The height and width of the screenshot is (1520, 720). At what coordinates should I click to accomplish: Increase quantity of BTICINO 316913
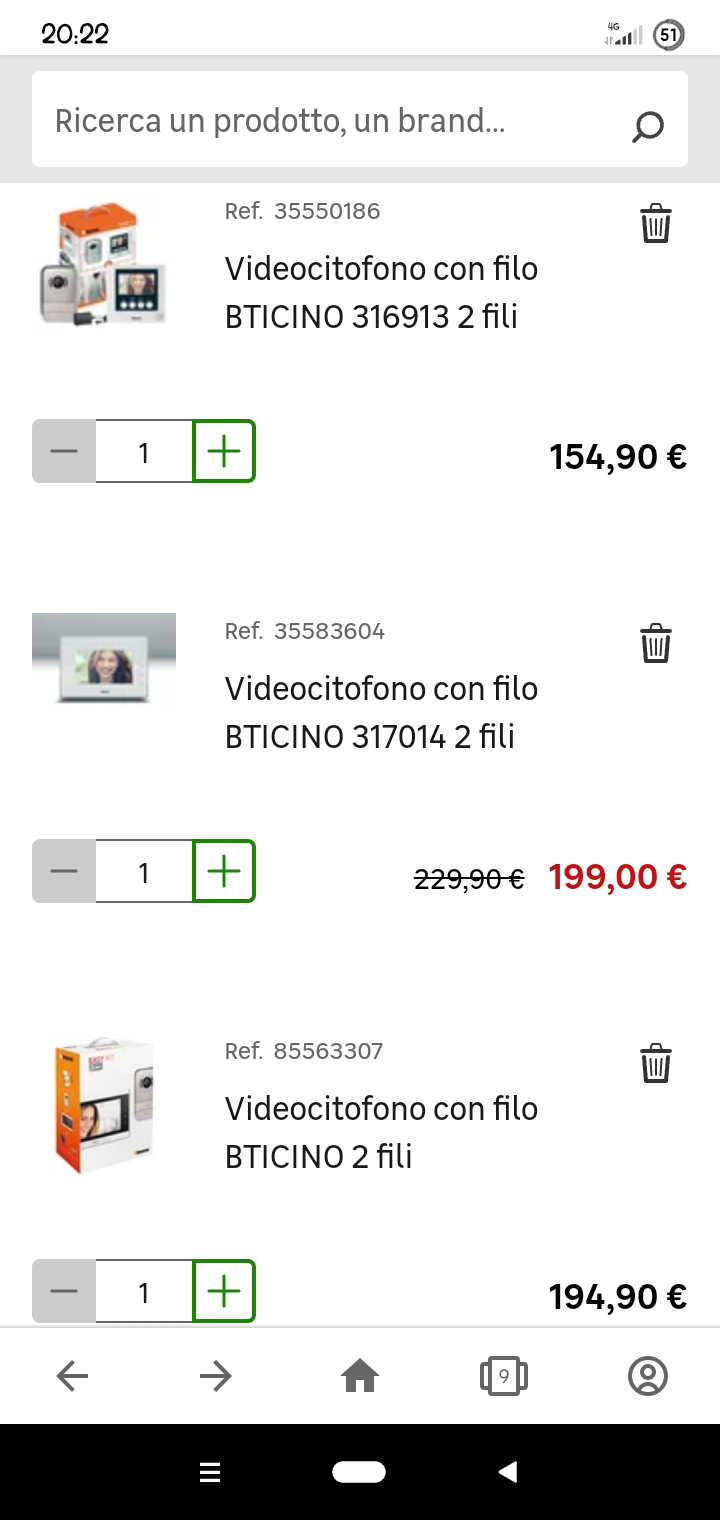point(224,451)
